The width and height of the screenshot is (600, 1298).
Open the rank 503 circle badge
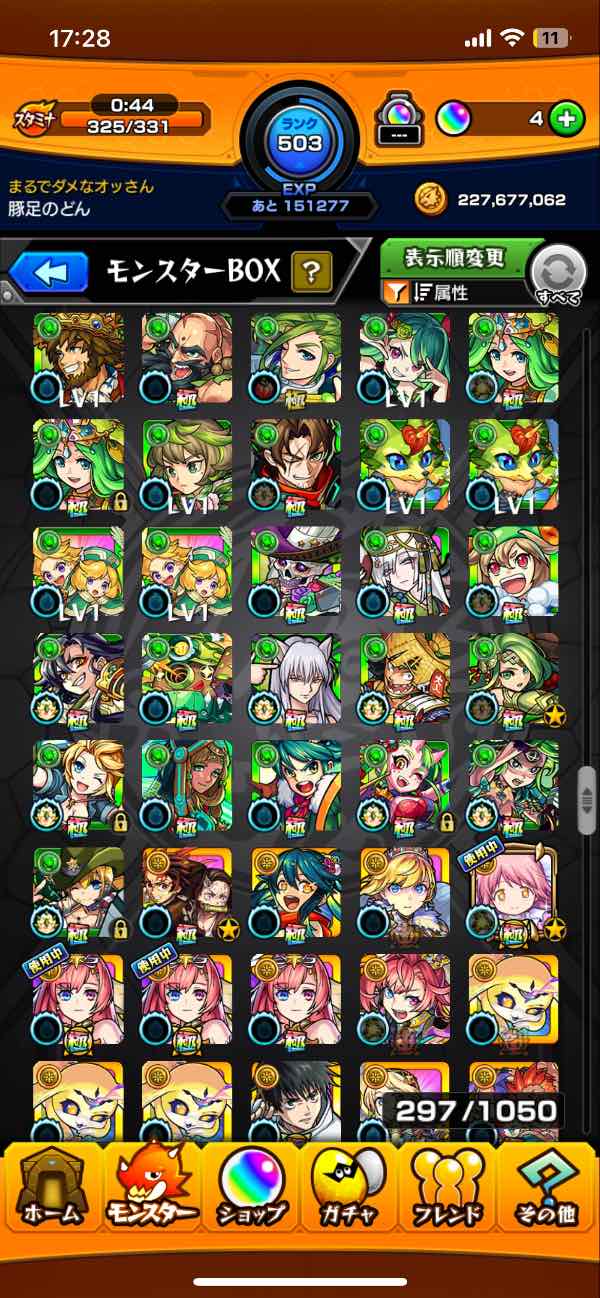pos(299,143)
